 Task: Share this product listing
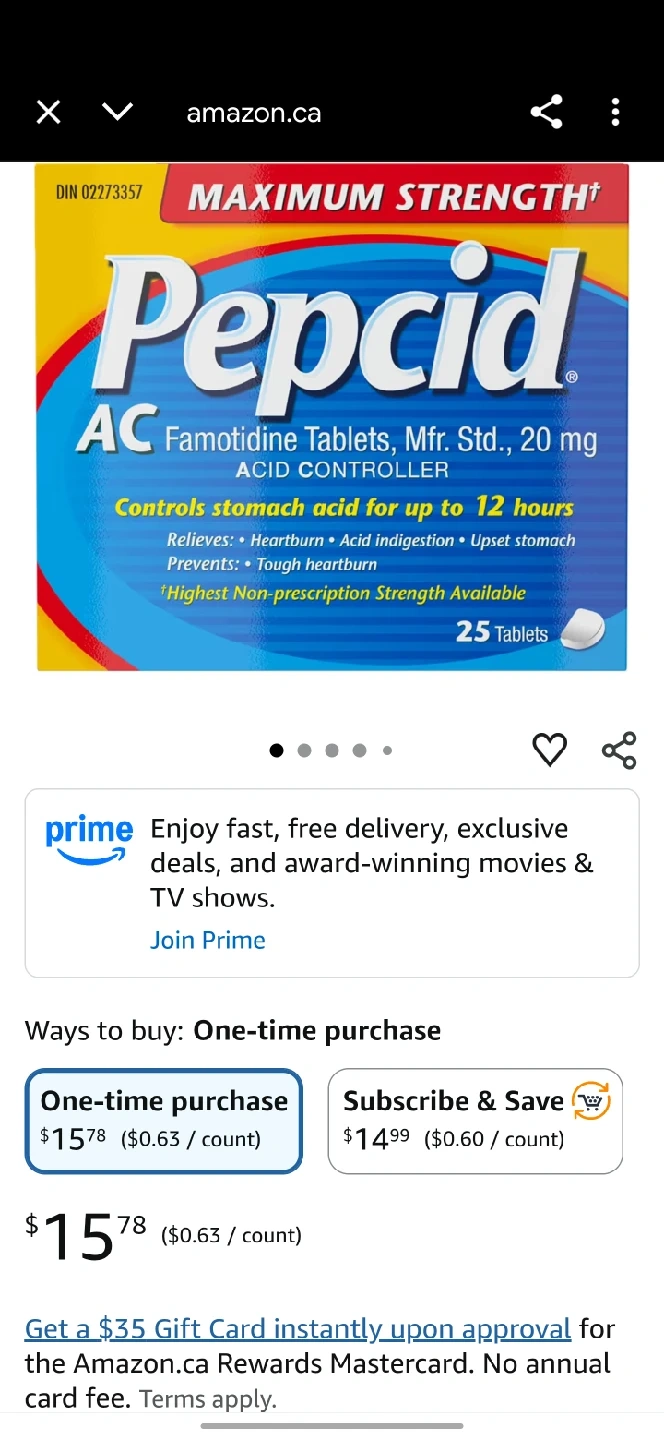(x=619, y=750)
